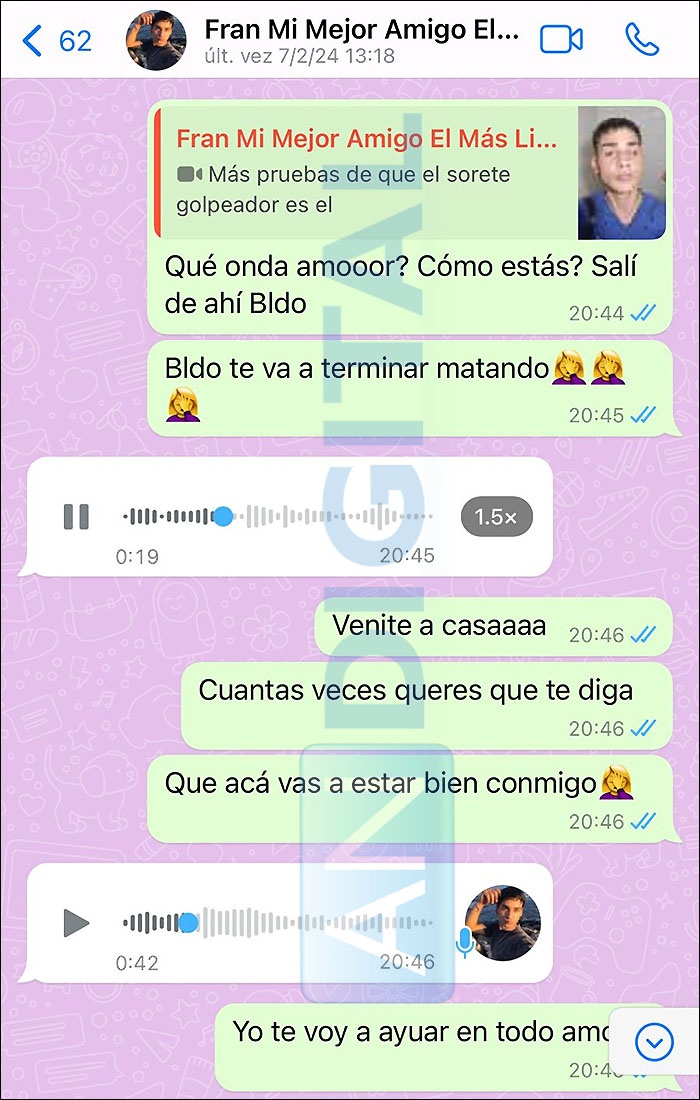Play the 0:42 voice message
This screenshot has height=1100, width=700.
click(x=76, y=923)
